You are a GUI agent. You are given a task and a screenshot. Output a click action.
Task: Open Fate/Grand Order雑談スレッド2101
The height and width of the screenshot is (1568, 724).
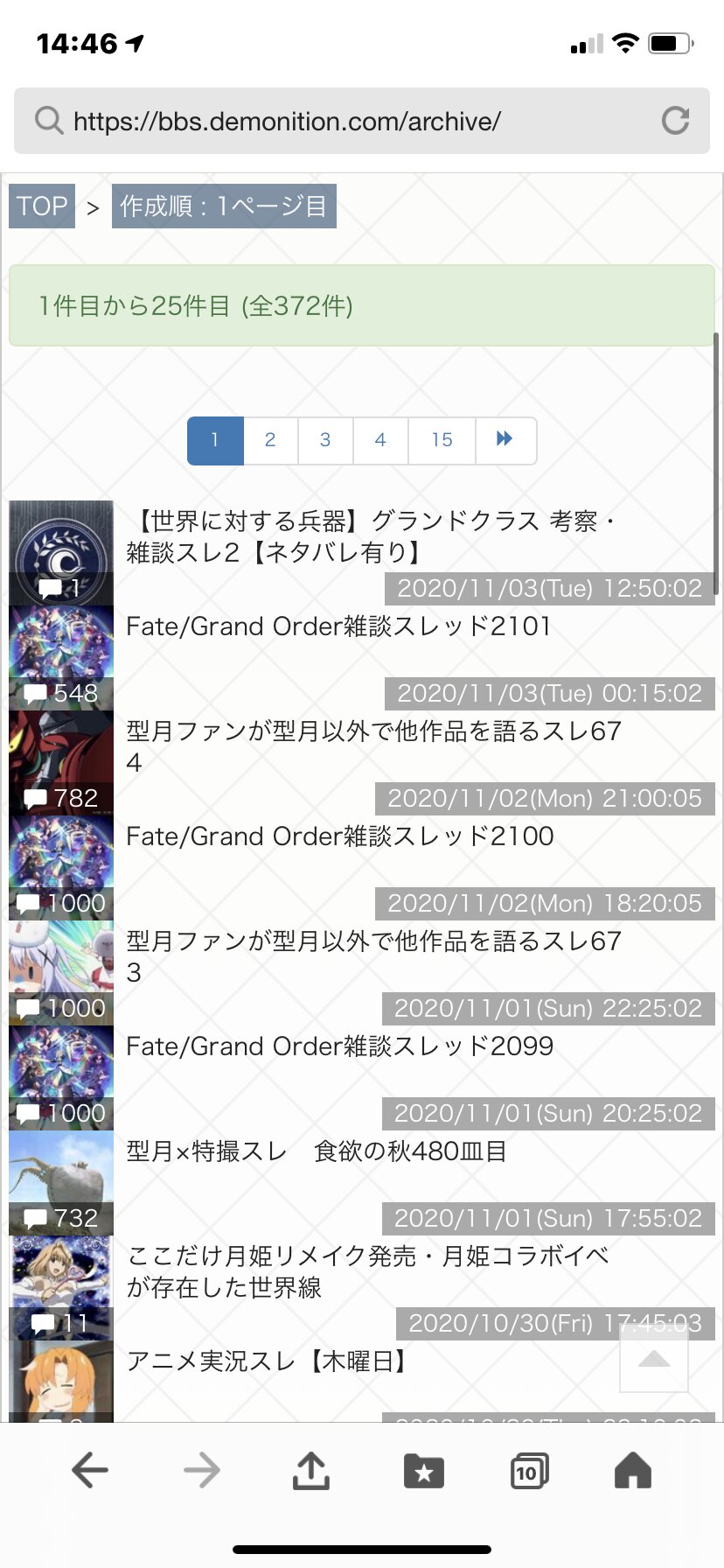point(339,626)
